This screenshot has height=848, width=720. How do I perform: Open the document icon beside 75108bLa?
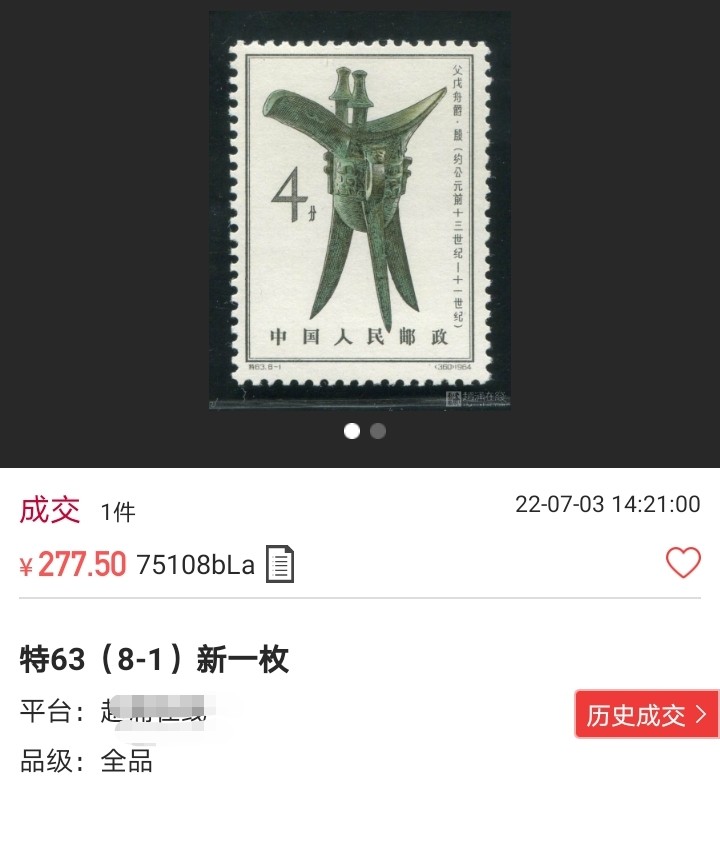pyautogui.click(x=280, y=564)
